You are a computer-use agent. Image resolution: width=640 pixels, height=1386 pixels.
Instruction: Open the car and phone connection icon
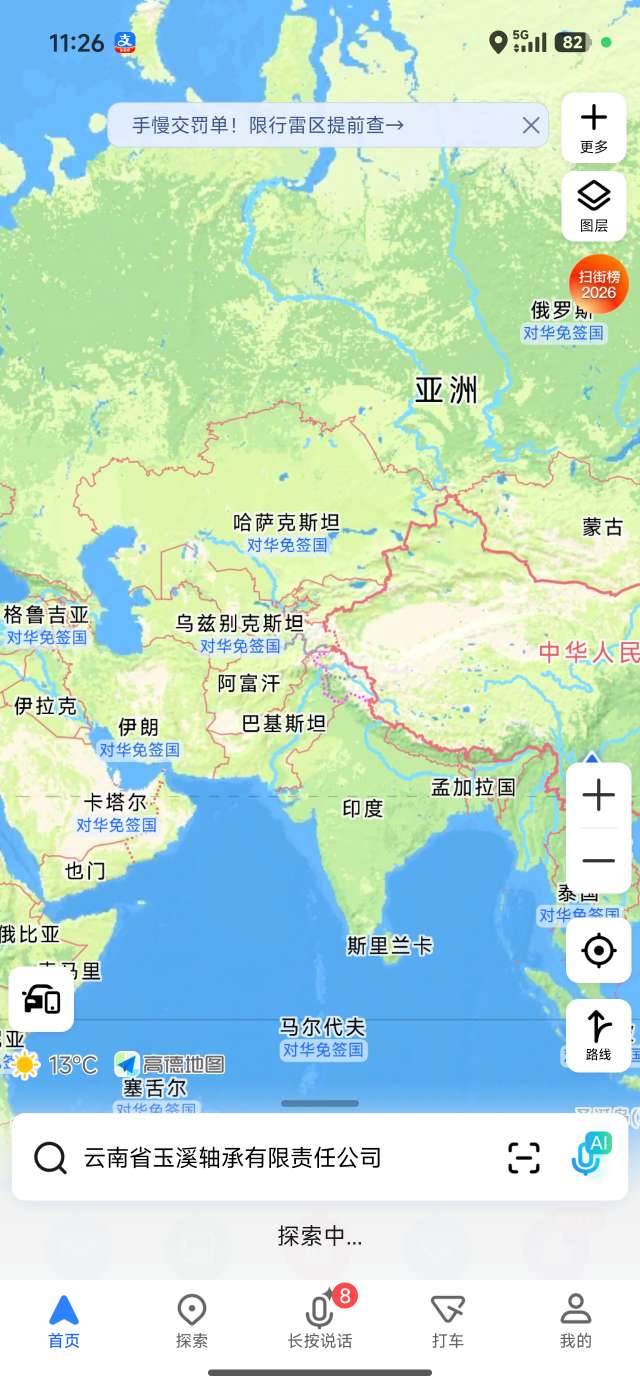pos(41,999)
